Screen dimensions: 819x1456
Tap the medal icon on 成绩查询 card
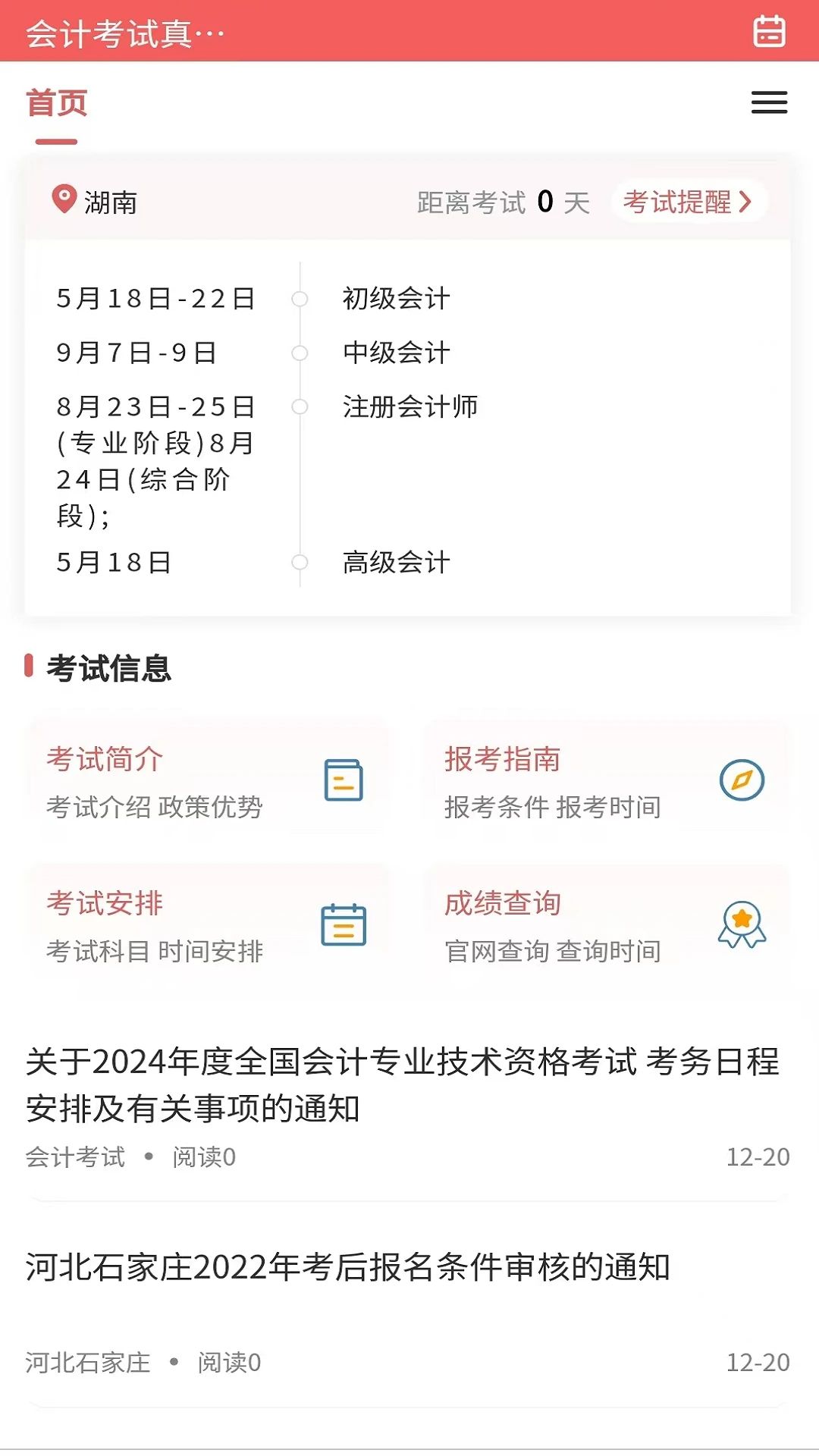coord(741,925)
